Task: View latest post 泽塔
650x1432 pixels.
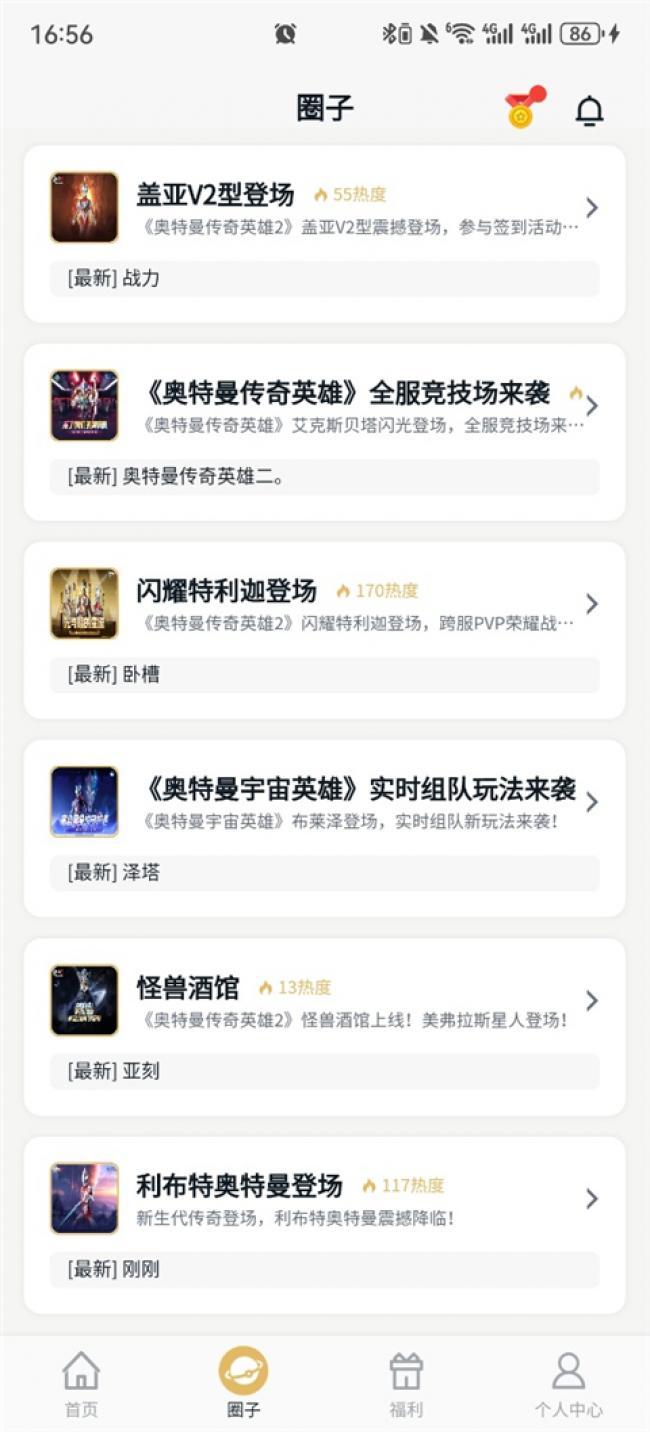Action: pyautogui.click(x=324, y=873)
